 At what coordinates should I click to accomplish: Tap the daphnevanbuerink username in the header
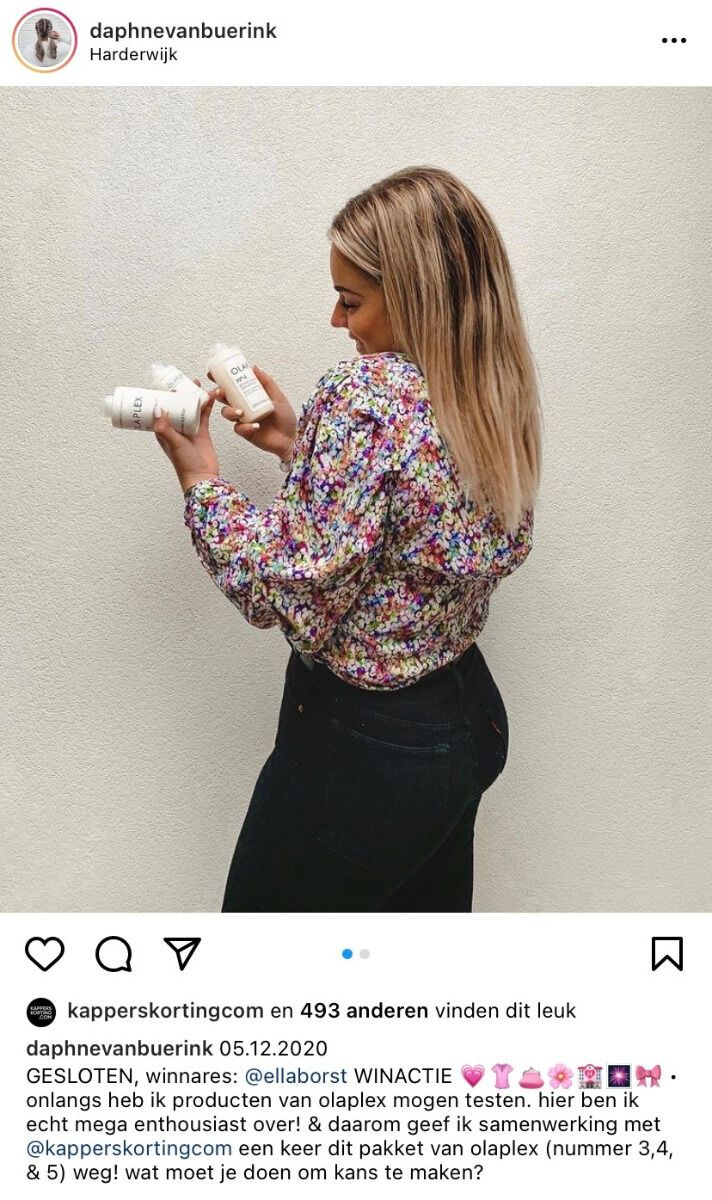pos(183,31)
